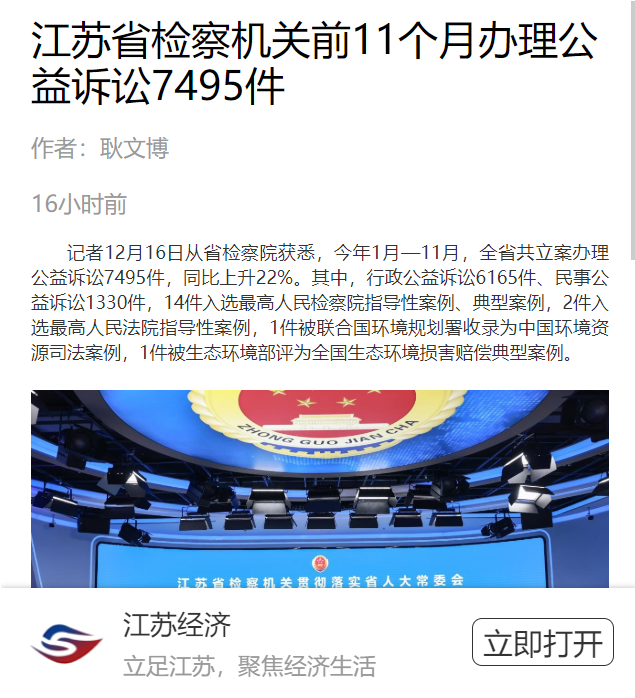The image size is (635, 698).
Task: Tap the 立即打开 button
Action: click(x=542, y=643)
